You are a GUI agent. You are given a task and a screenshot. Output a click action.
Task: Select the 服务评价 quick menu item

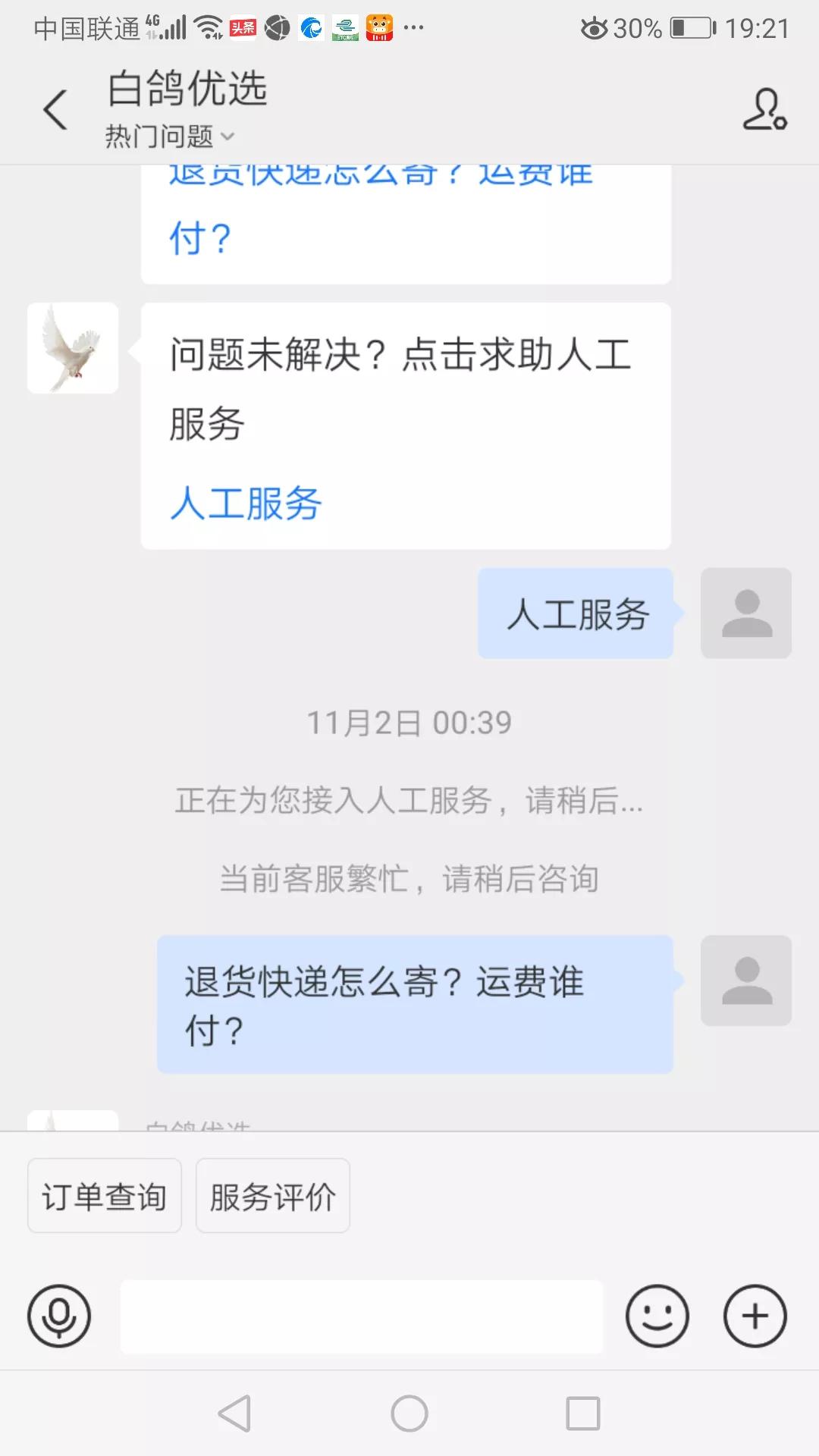[x=271, y=1196]
